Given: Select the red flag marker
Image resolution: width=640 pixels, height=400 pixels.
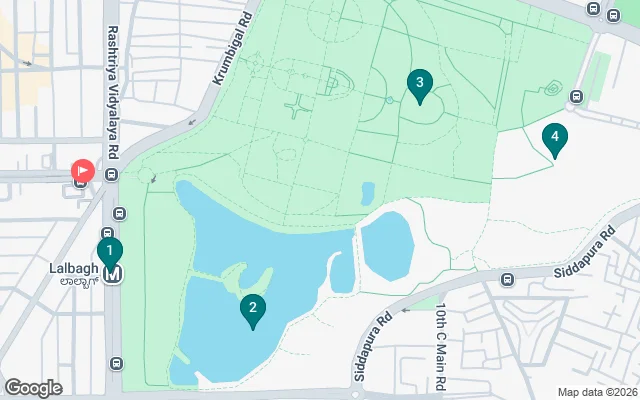Looking at the screenshot, I should coord(82,172).
